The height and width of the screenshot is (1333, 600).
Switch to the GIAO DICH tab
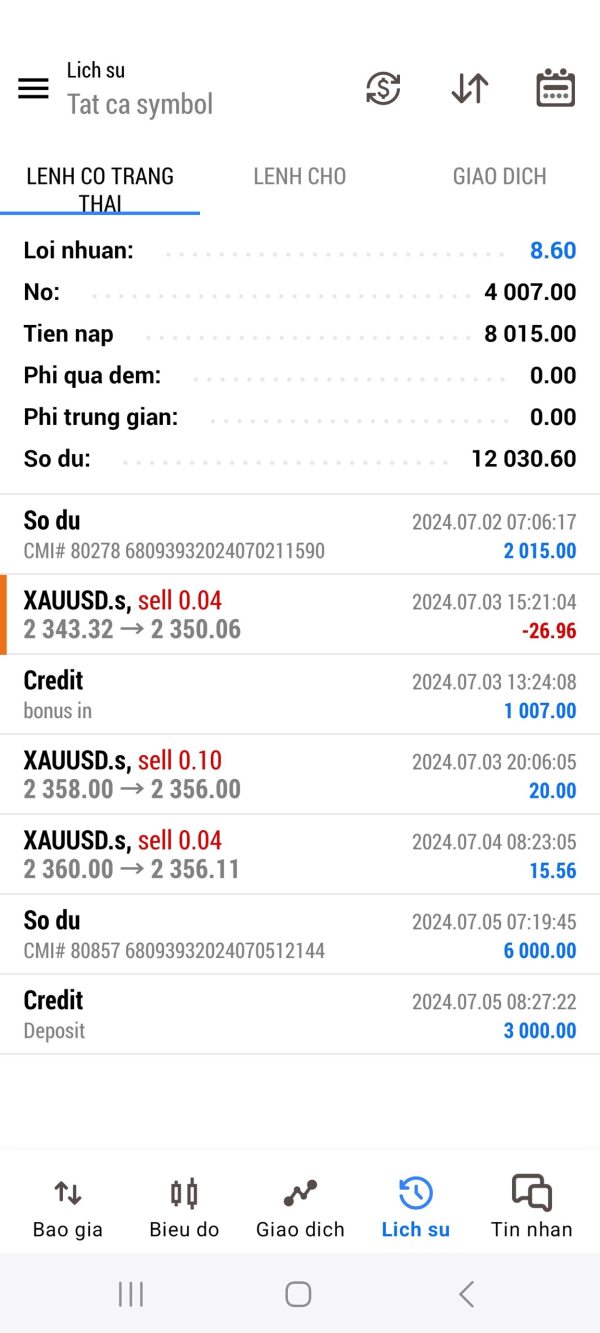point(499,177)
